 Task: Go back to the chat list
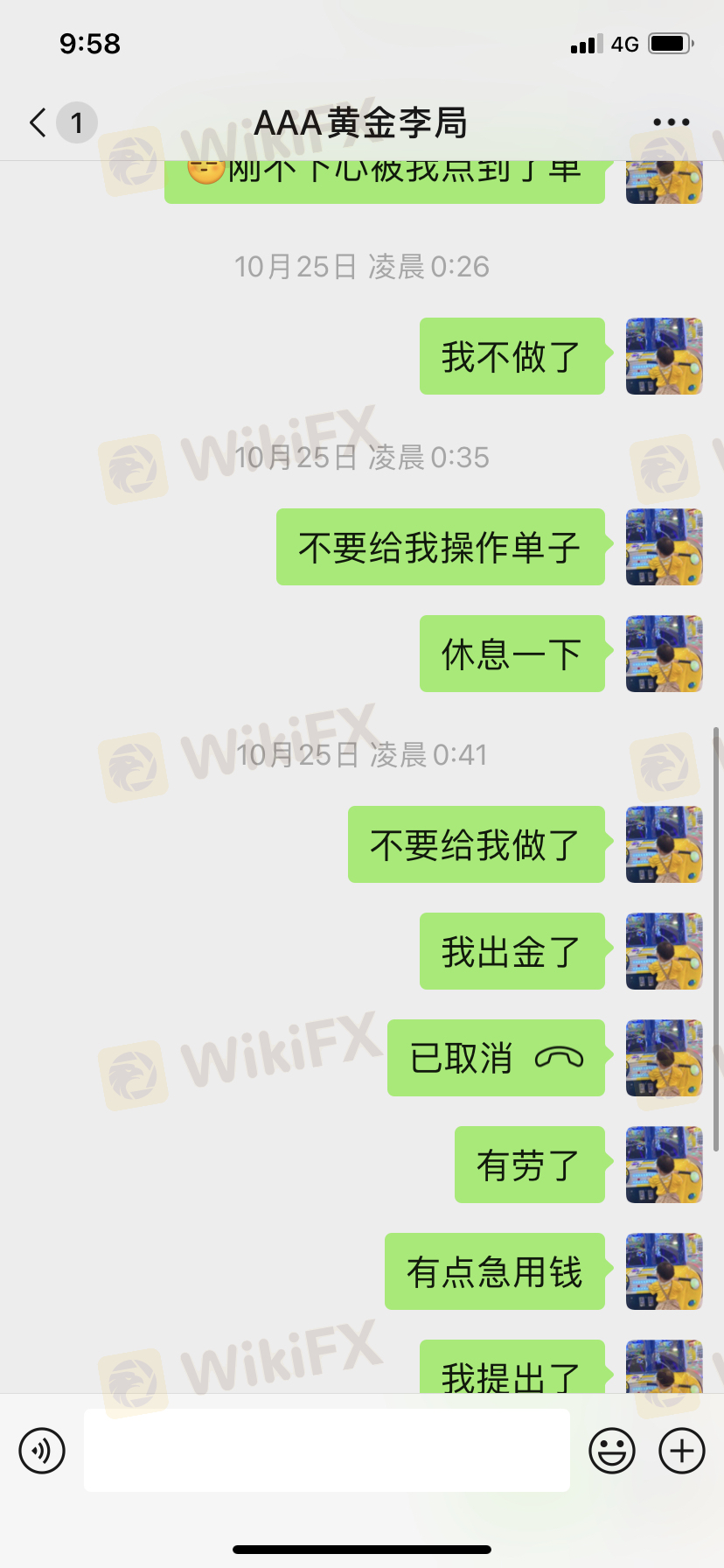[38, 122]
